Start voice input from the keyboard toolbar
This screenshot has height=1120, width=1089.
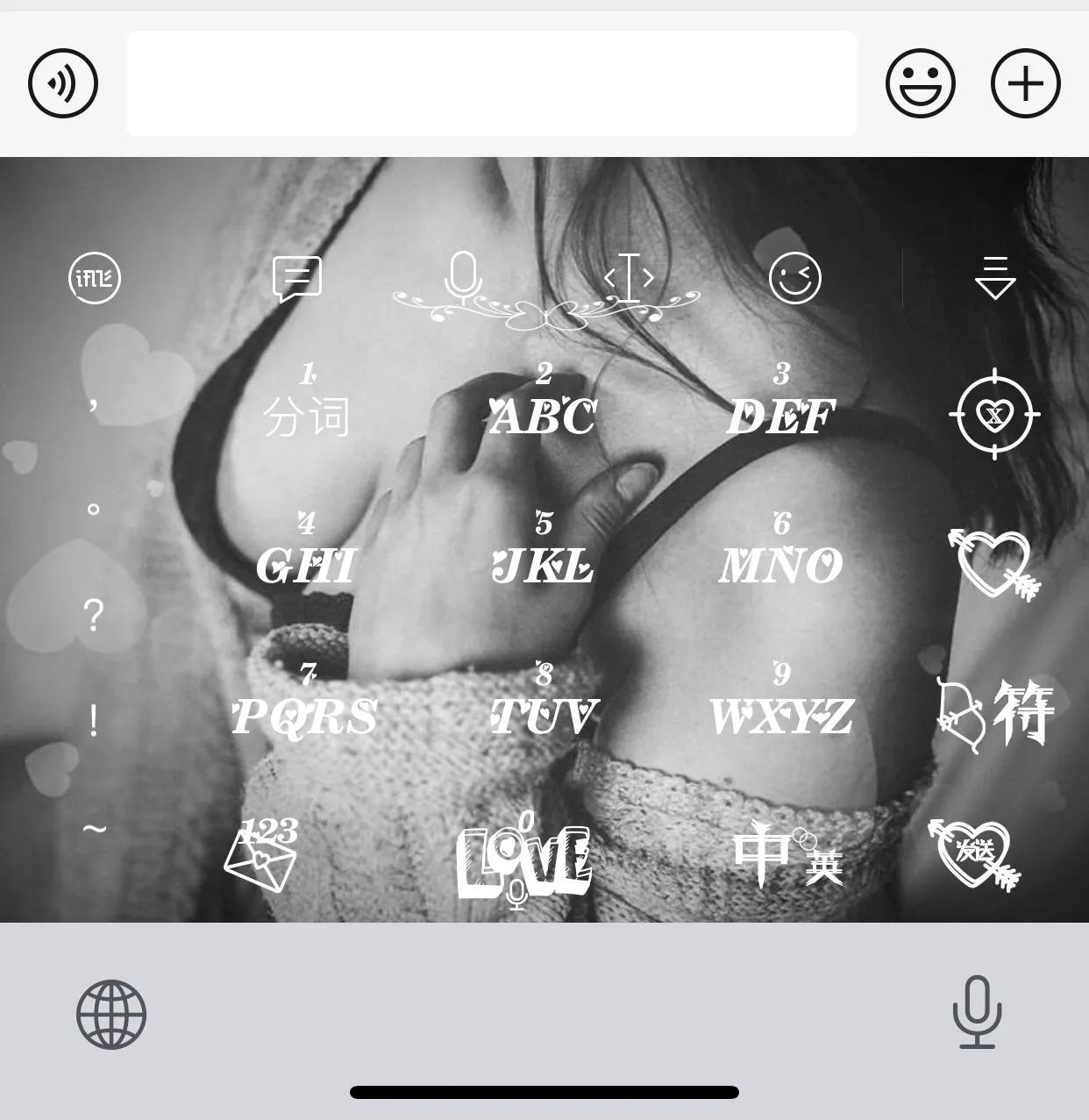462,277
